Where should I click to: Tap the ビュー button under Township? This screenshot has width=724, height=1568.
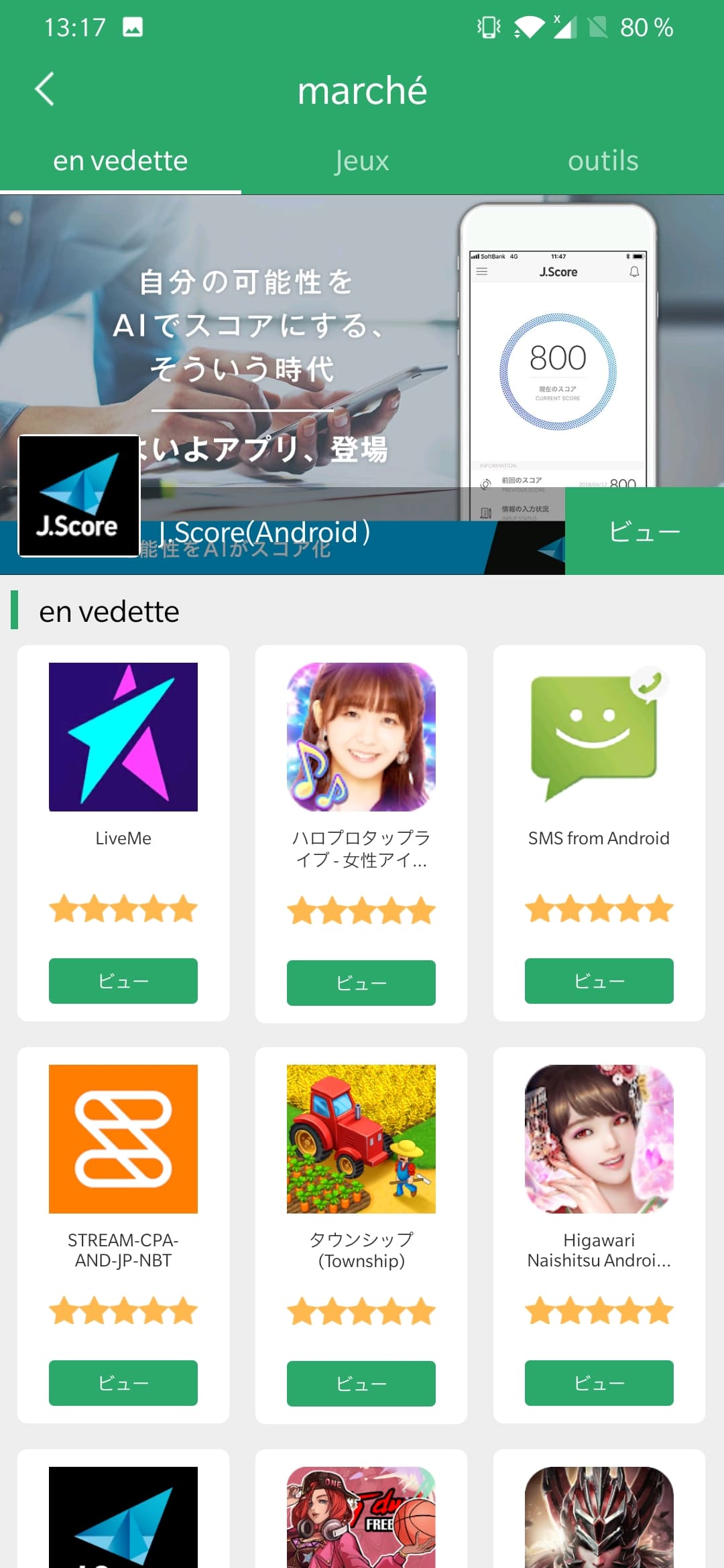(x=361, y=1384)
